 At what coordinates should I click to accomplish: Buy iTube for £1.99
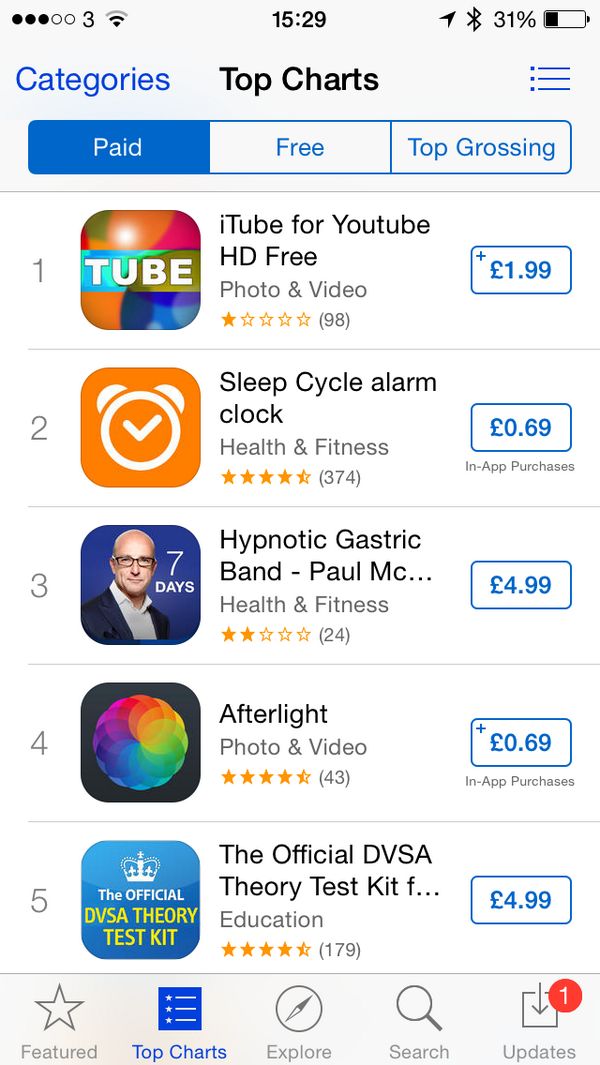pos(520,270)
